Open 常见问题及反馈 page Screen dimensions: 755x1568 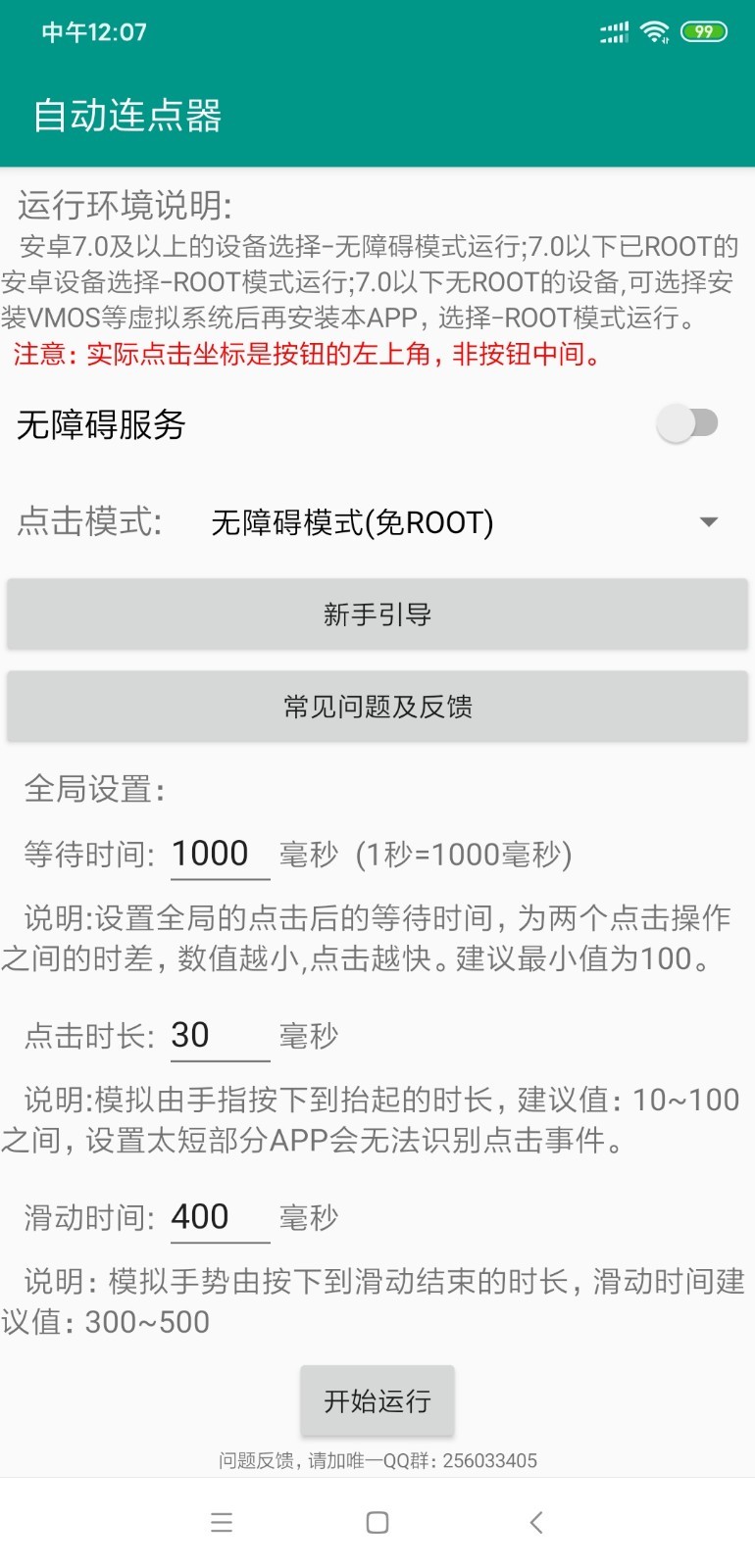(x=377, y=706)
